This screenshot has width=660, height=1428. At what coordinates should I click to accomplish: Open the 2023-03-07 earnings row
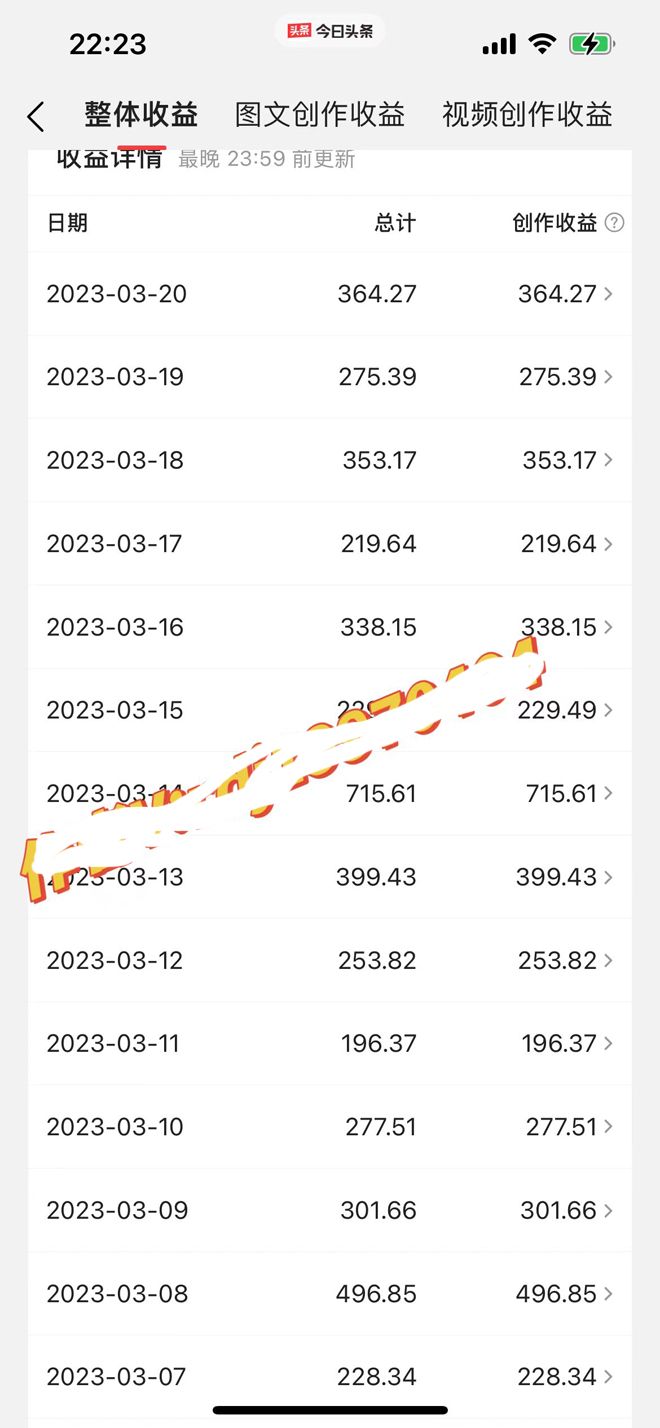[330, 1377]
